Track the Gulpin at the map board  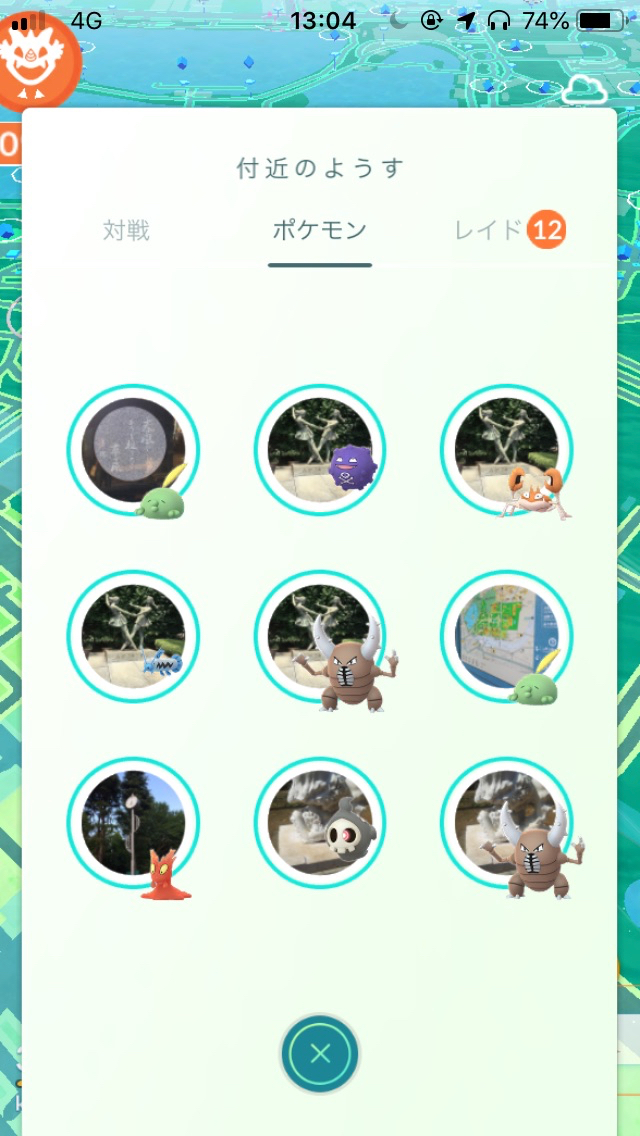tap(507, 636)
